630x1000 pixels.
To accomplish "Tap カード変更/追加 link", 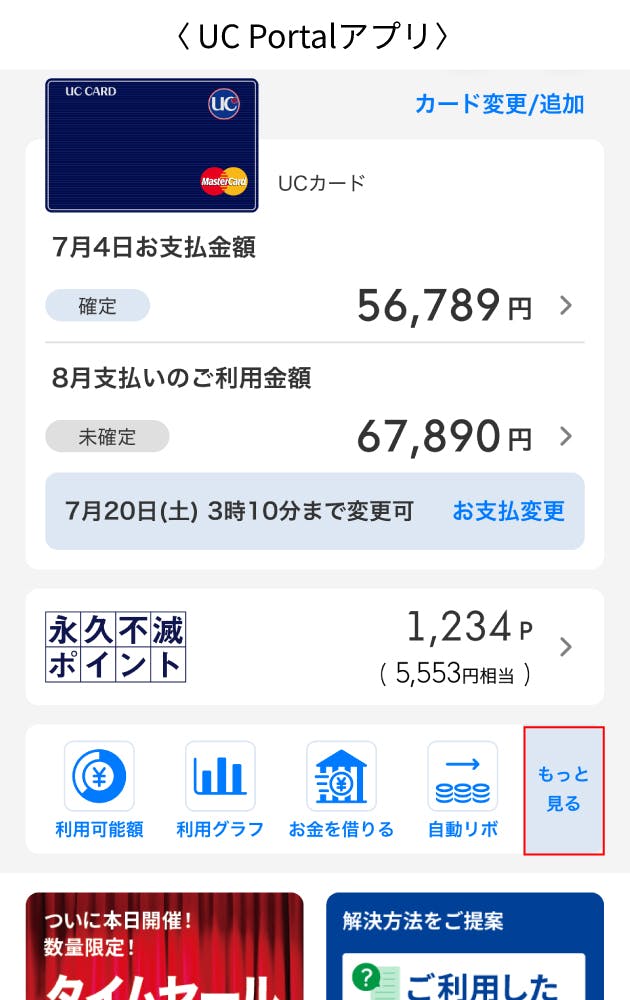I will click(x=499, y=104).
